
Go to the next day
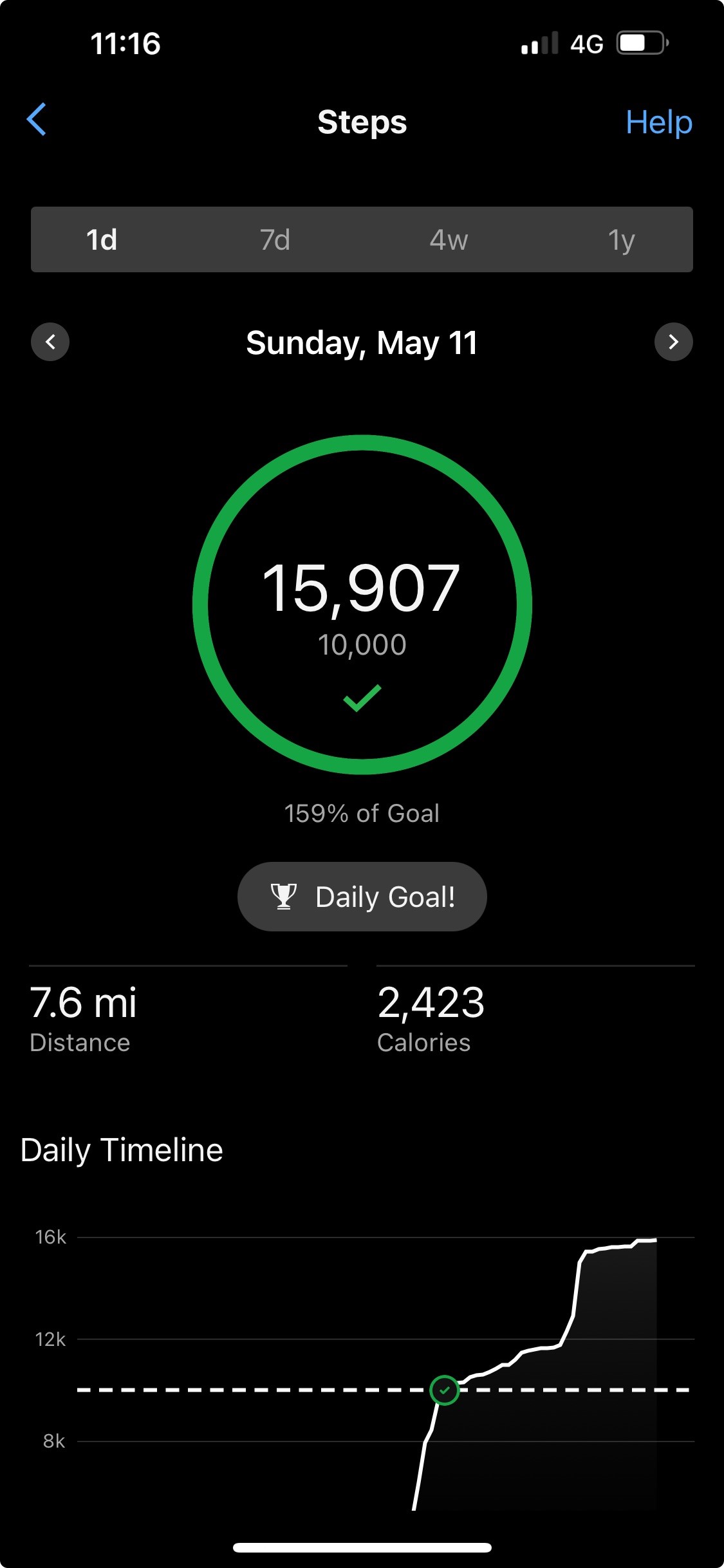point(674,342)
